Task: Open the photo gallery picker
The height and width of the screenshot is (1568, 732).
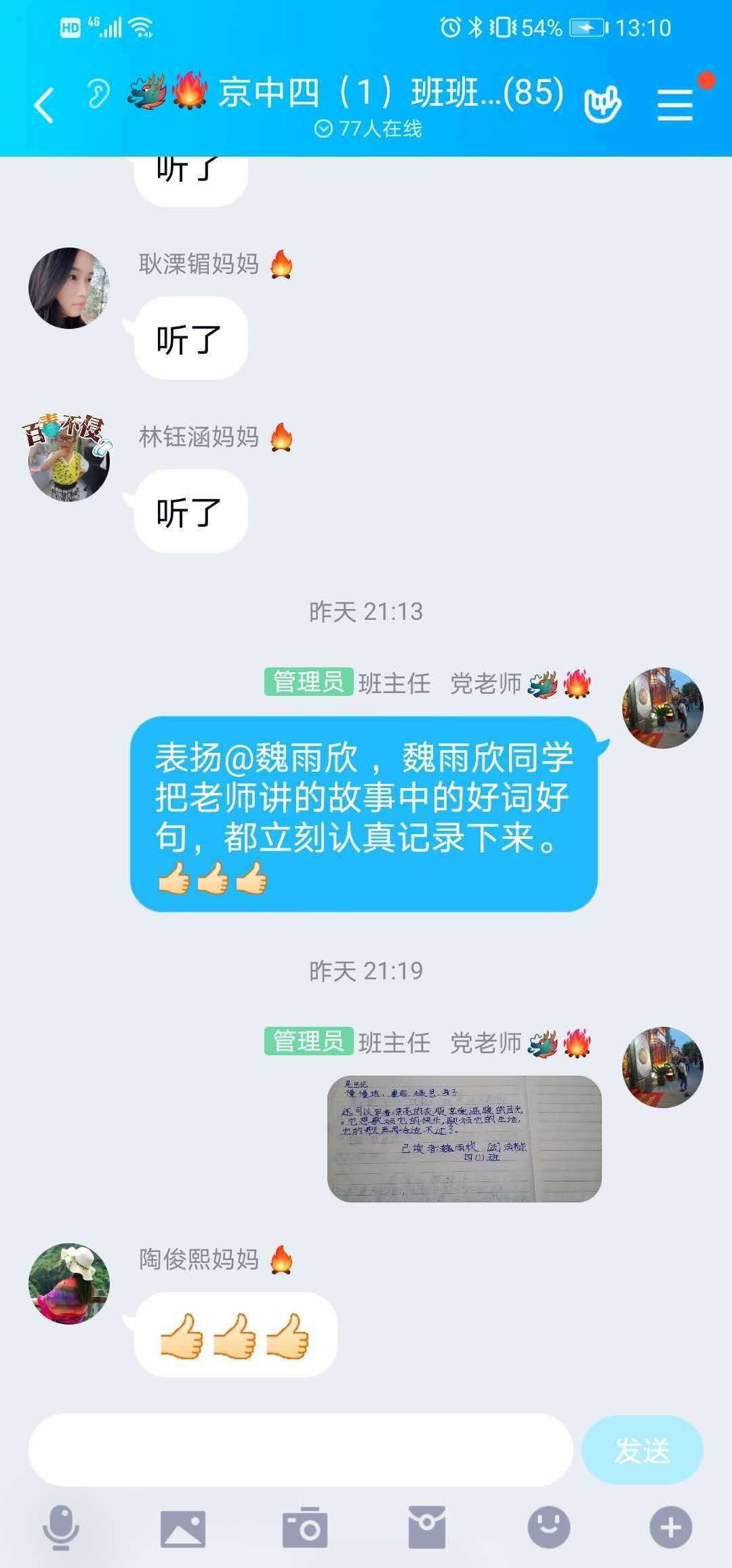Action: (x=183, y=1529)
